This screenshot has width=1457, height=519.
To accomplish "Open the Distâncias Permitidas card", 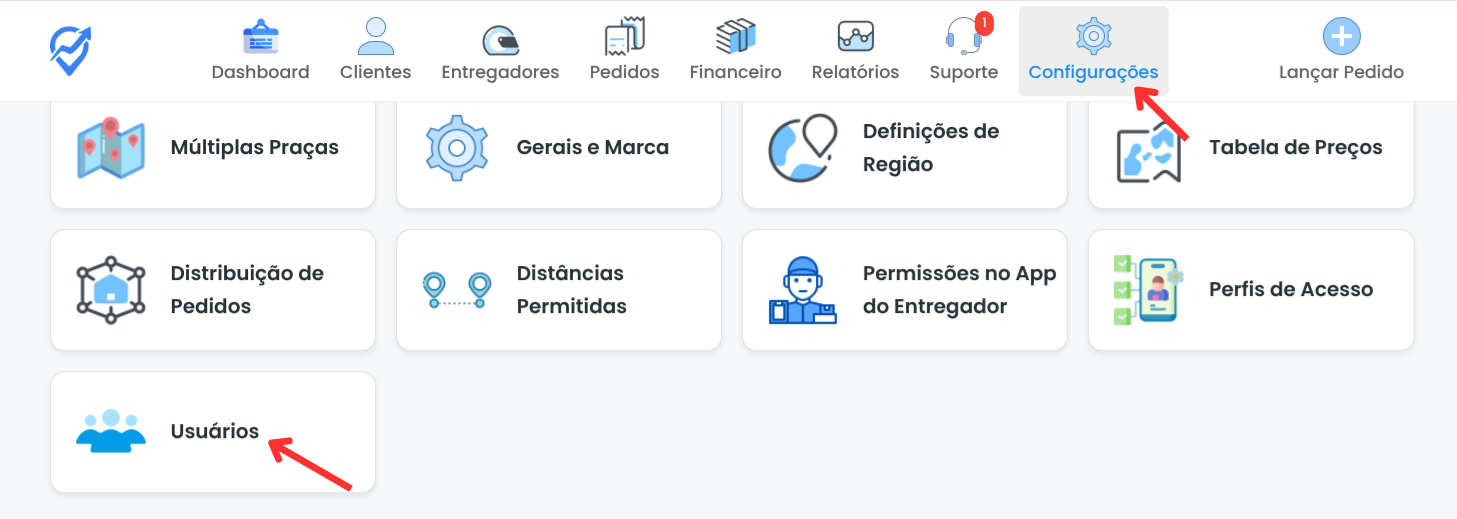I will (x=558, y=290).
